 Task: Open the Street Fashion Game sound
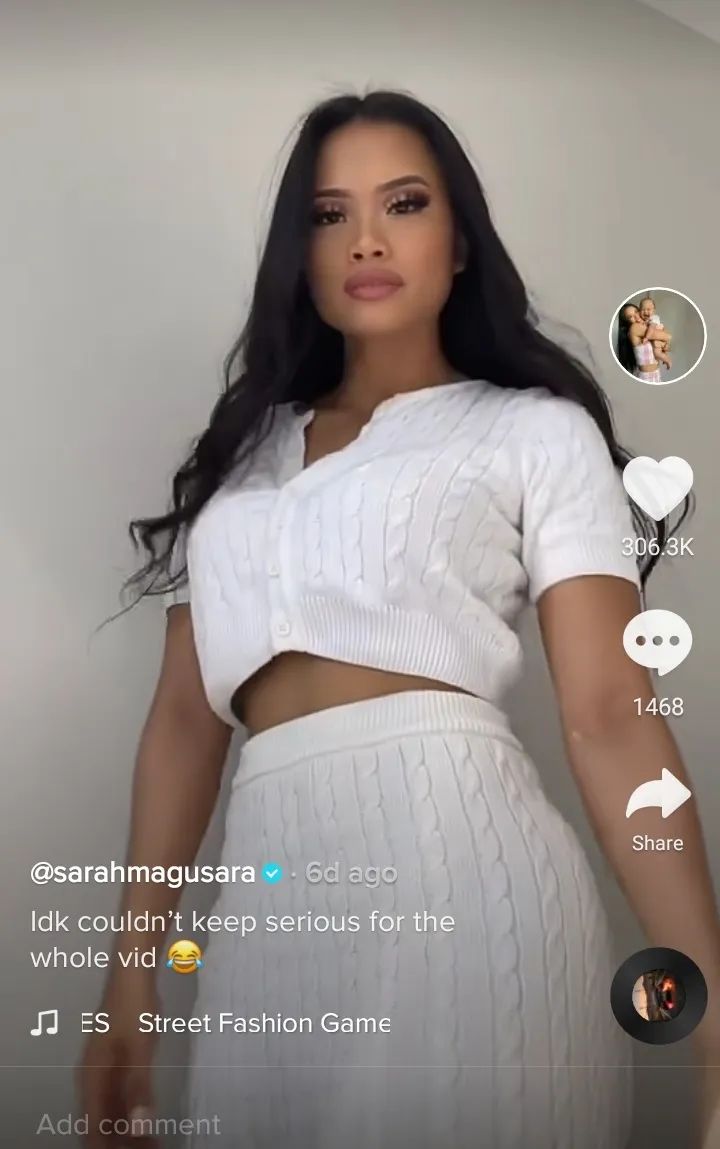point(264,1023)
